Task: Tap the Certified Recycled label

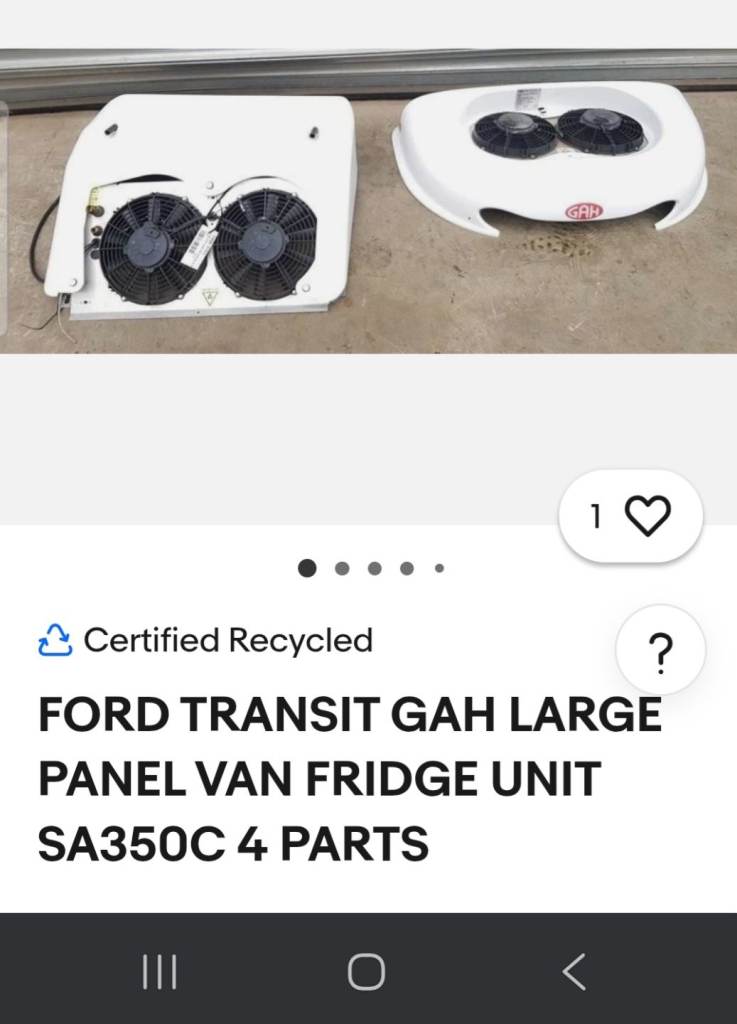Action: point(205,640)
